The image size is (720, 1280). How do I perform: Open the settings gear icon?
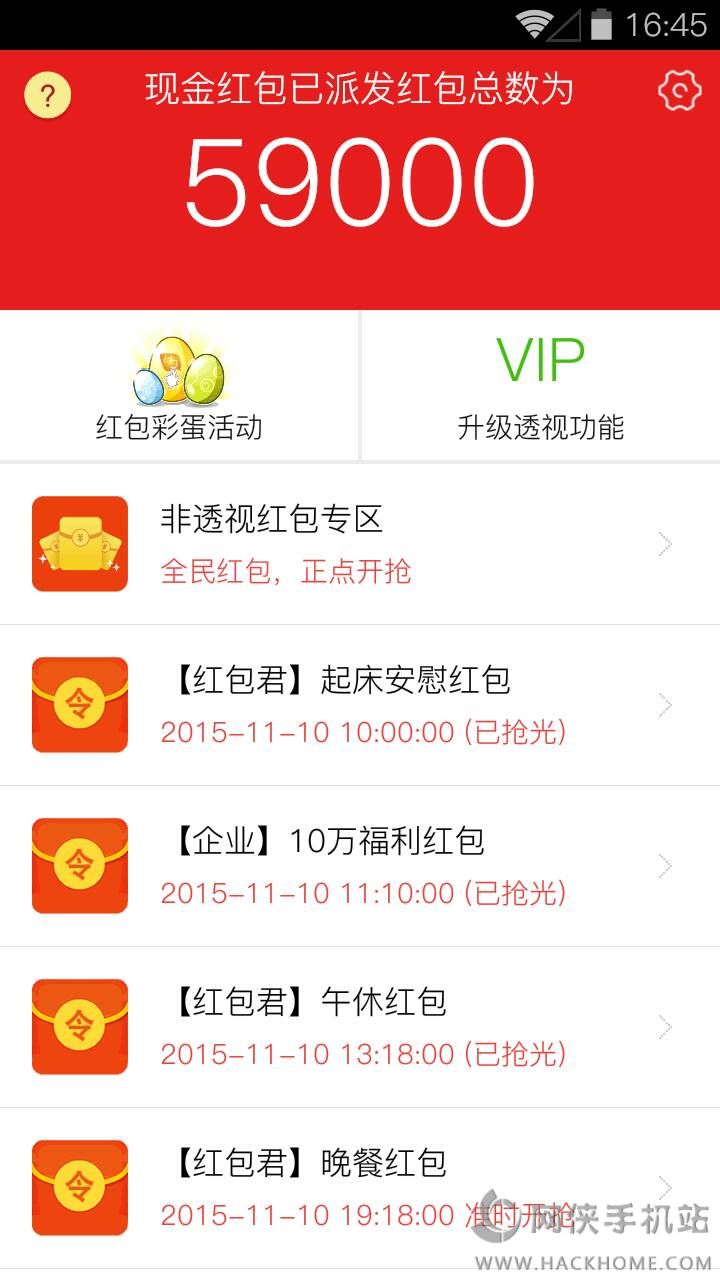click(x=680, y=92)
